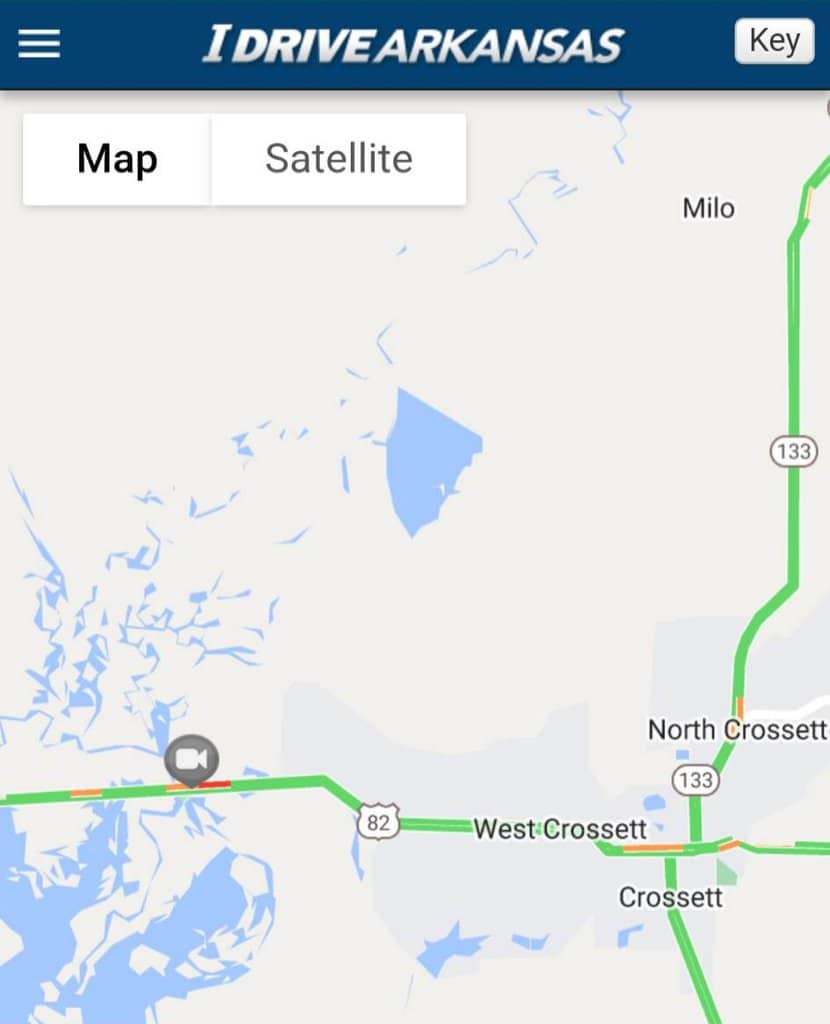The height and width of the screenshot is (1024, 830).
Task: Show the map Key legend
Action: click(774, 42)
